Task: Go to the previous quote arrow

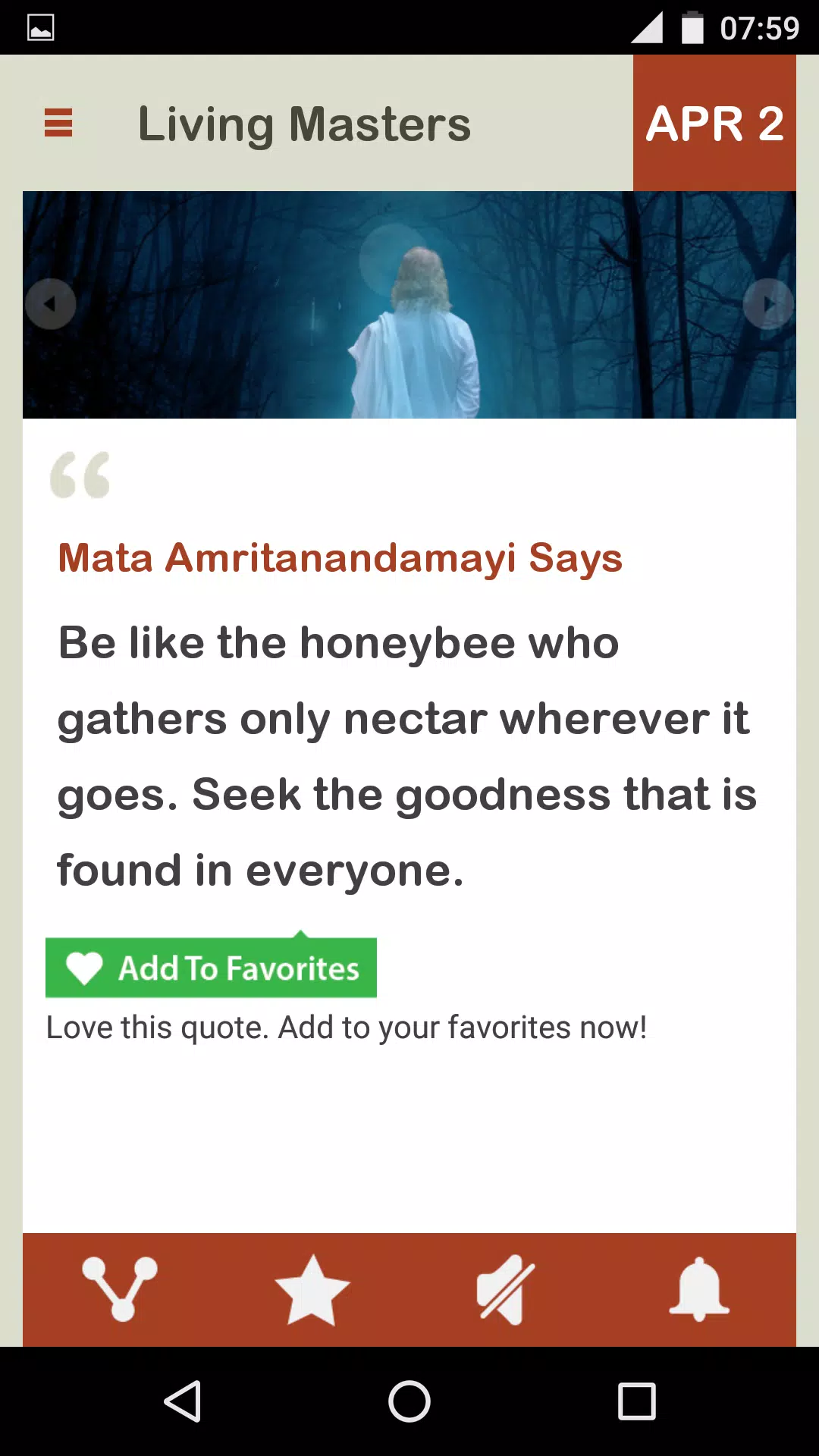Action: pyautogui.click(x=50, y=304)
